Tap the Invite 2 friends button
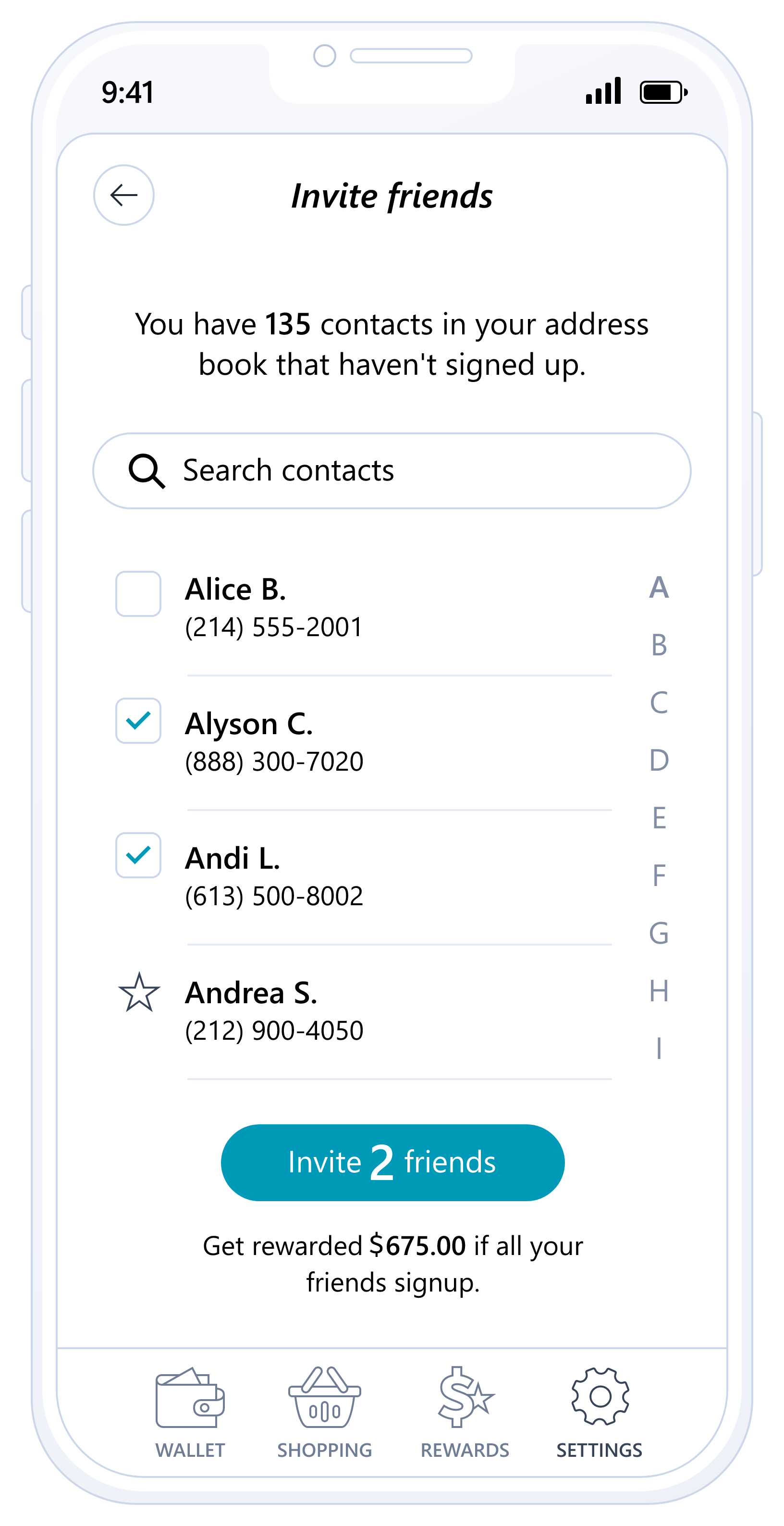 pyautogui.click(x=392, y=1162)
